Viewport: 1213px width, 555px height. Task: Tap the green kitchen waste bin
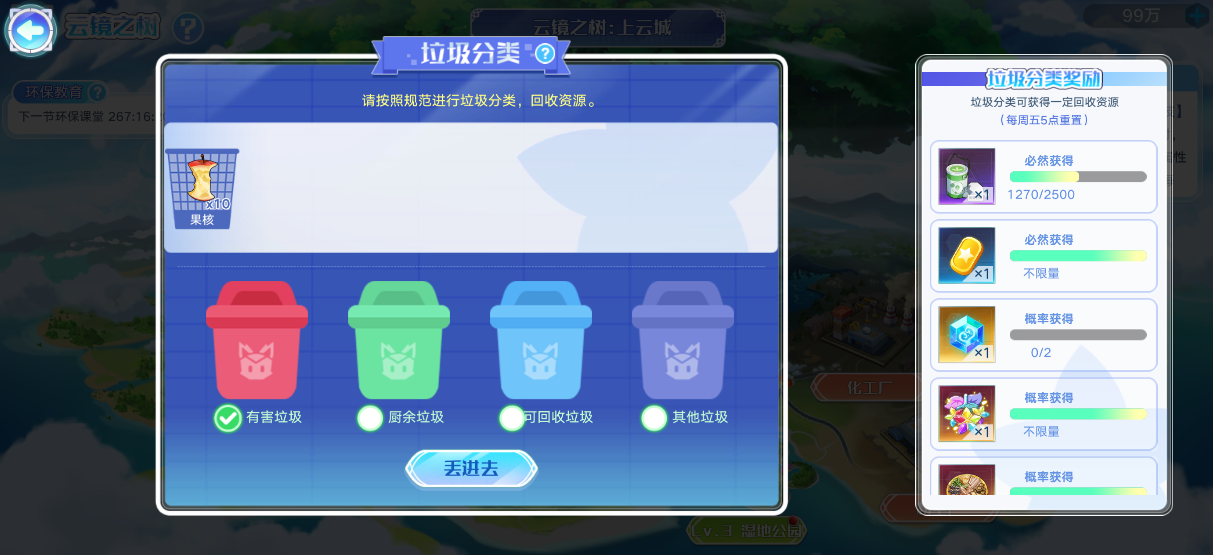coord(399,340)
